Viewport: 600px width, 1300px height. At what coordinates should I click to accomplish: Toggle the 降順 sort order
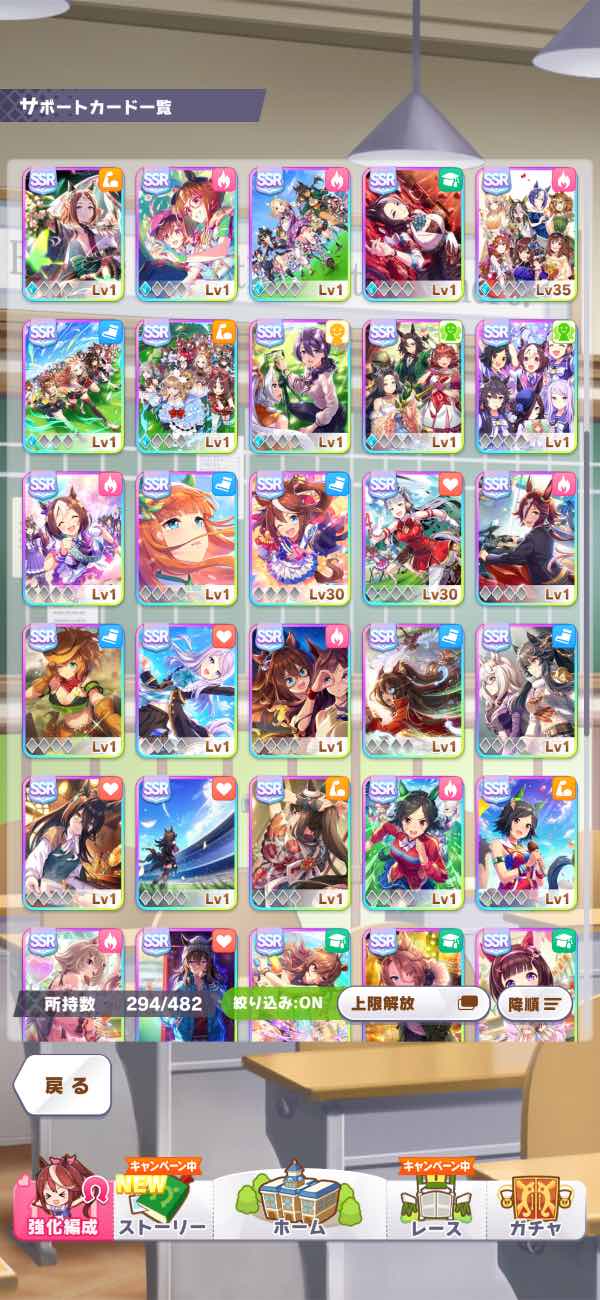pos(535,1002)
